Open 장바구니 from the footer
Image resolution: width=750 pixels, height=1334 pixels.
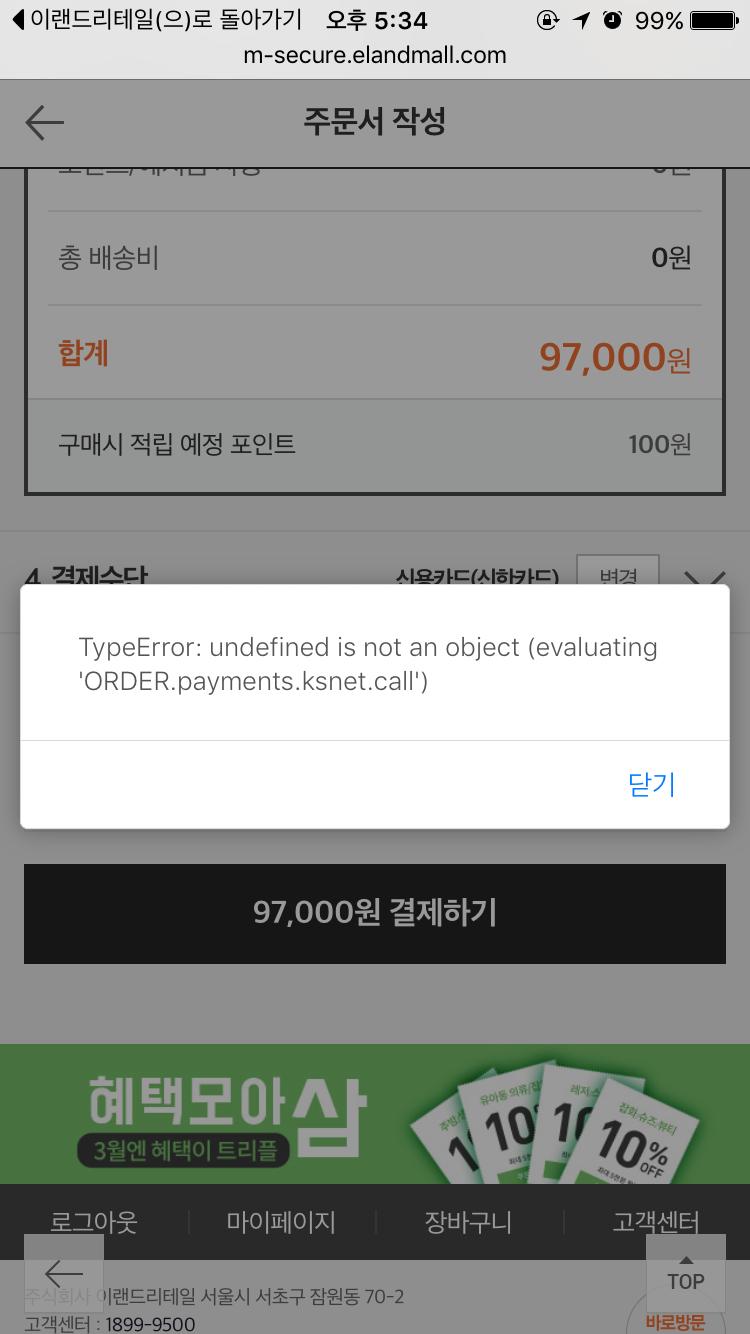tap(468, 1221)
